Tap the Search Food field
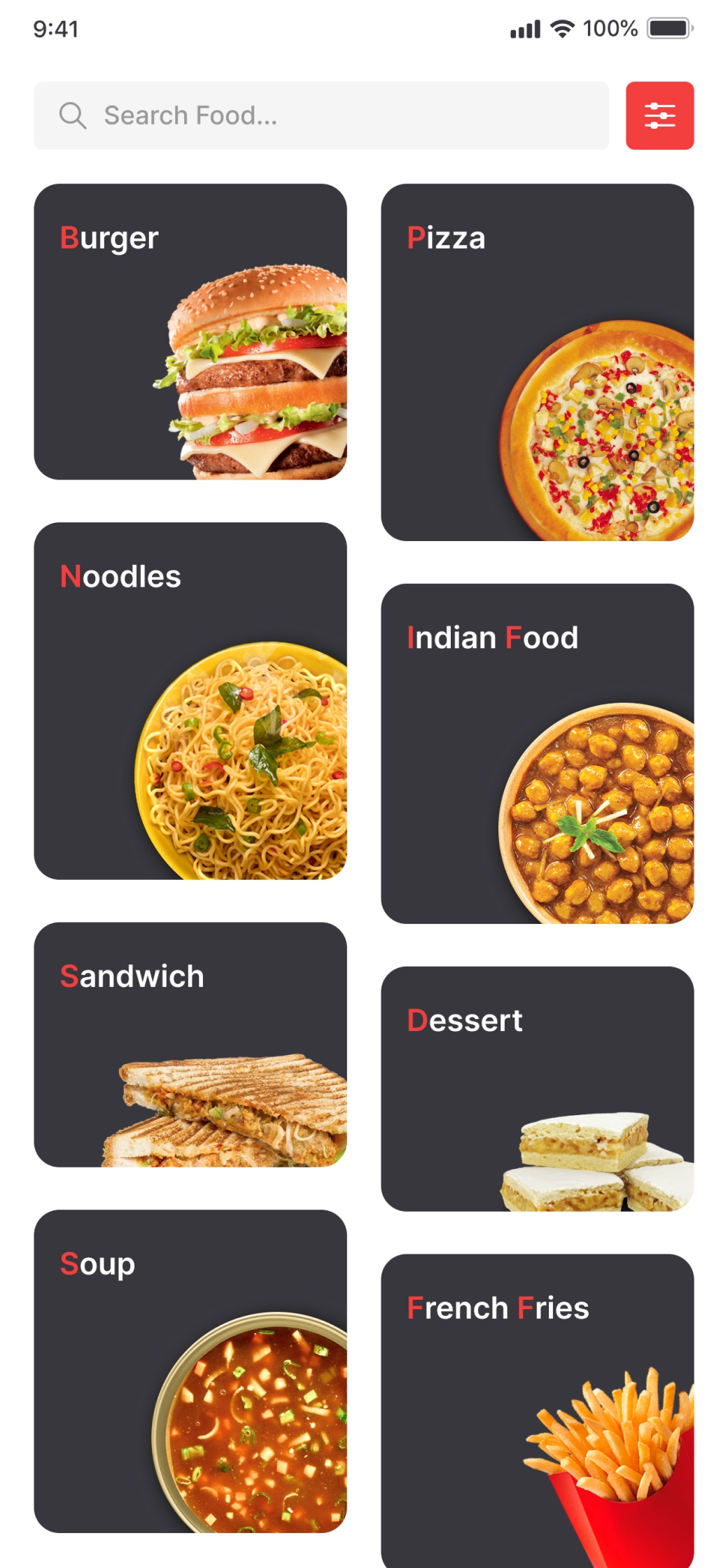The width and height of the screenshot is (728, 1568). [321, 115]
